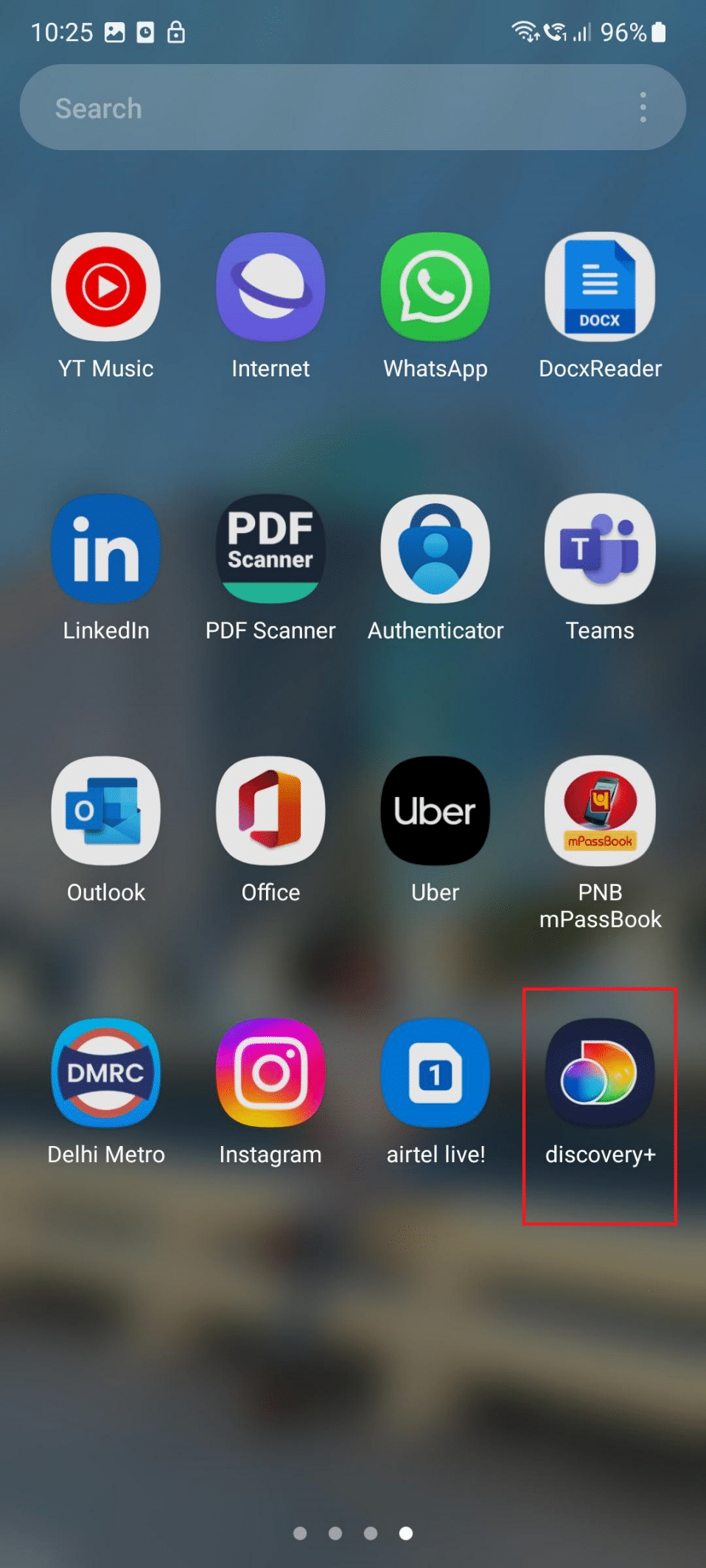The image size is (706, 1568).
Task: Open PNB mPassBook
Action: pyautogui.click(x=599, y=811)
